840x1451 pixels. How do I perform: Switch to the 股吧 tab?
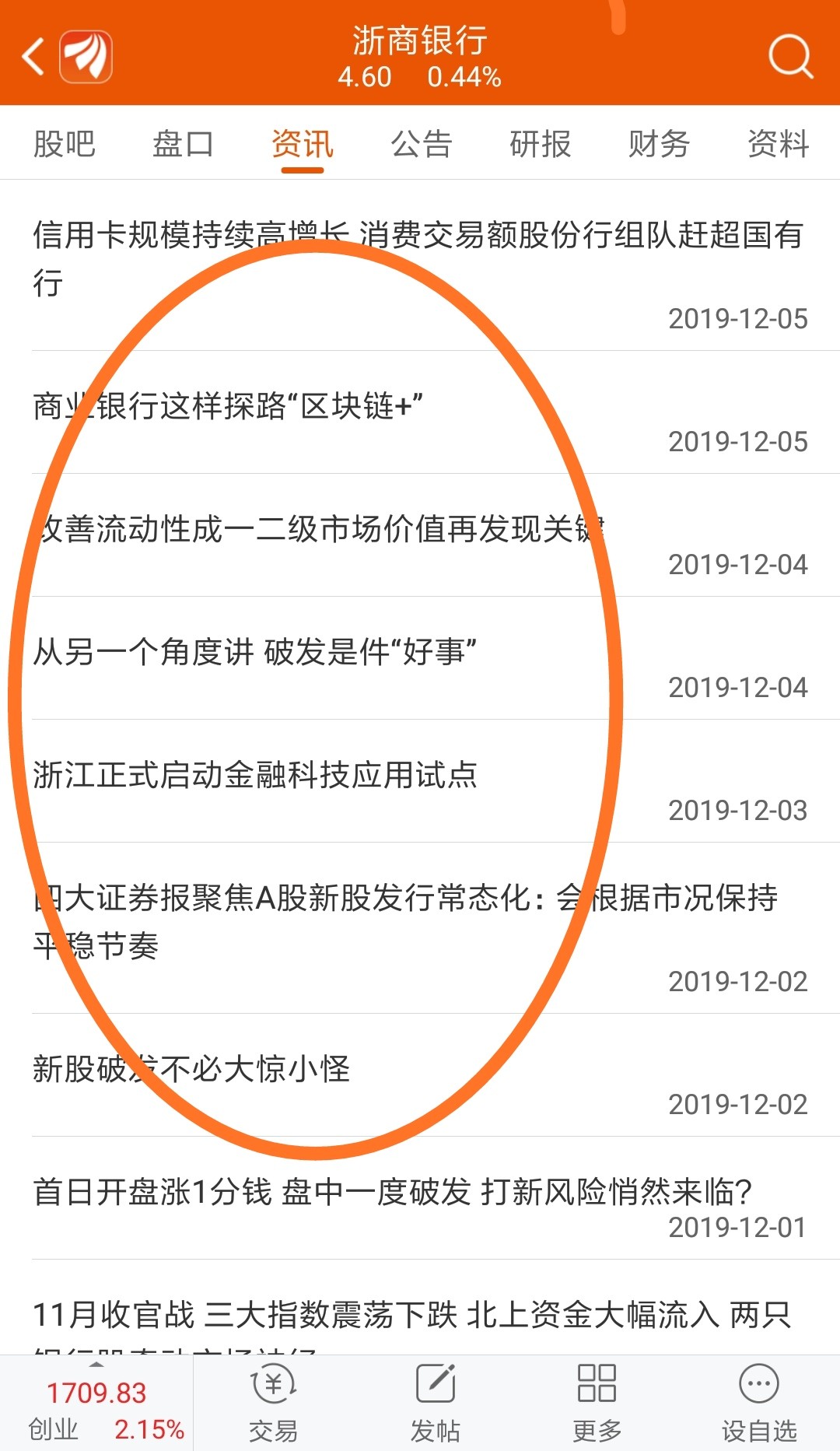(x=62, y=144)
